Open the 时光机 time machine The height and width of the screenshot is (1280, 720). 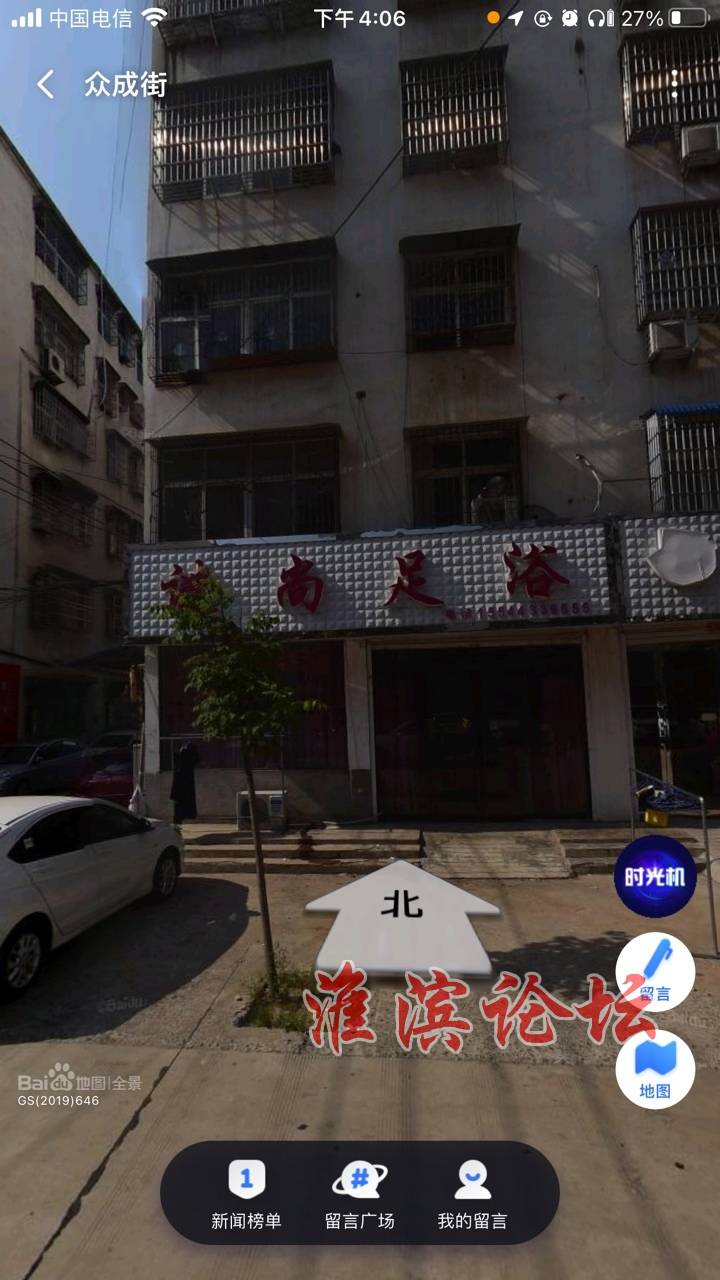point(655,877)
